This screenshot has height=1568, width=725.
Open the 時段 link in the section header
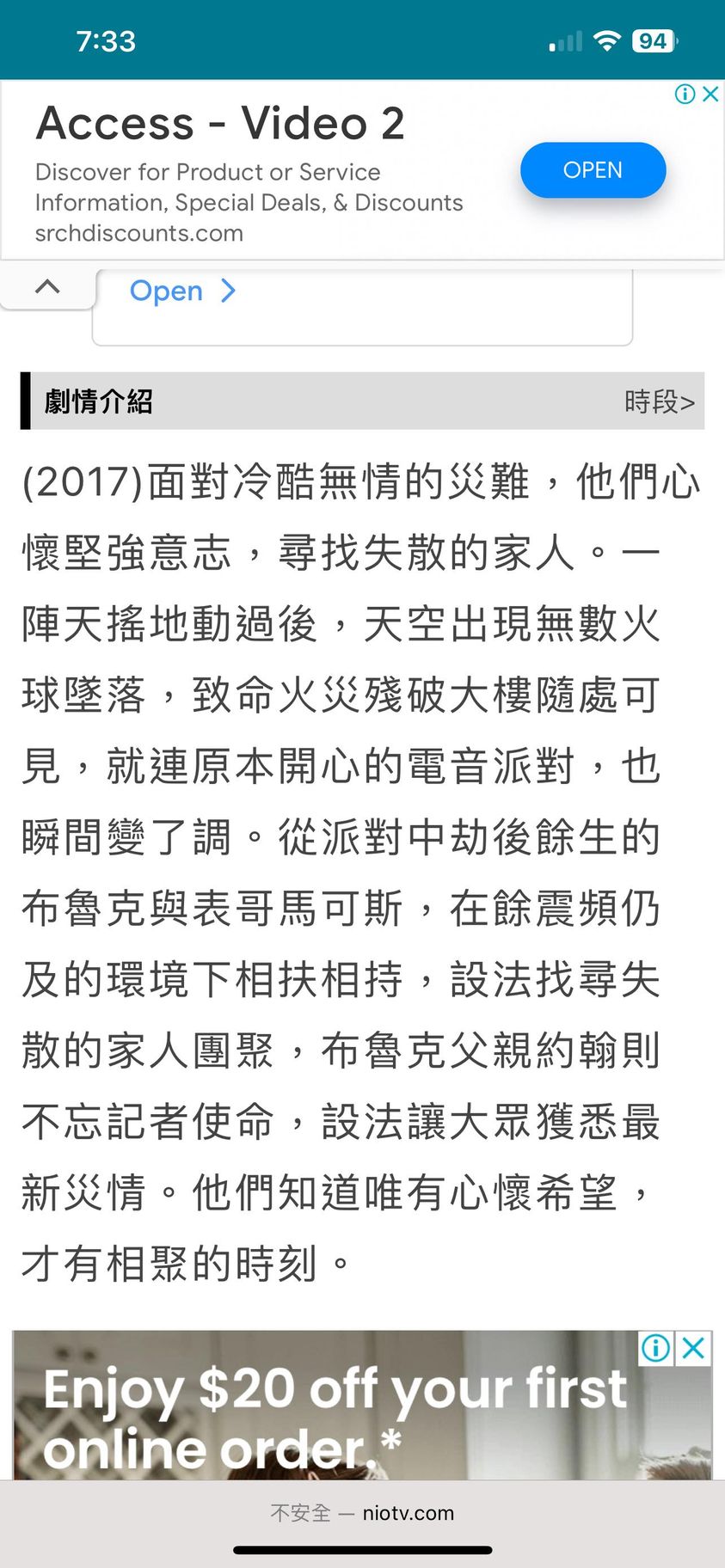[x=659, y=401]
